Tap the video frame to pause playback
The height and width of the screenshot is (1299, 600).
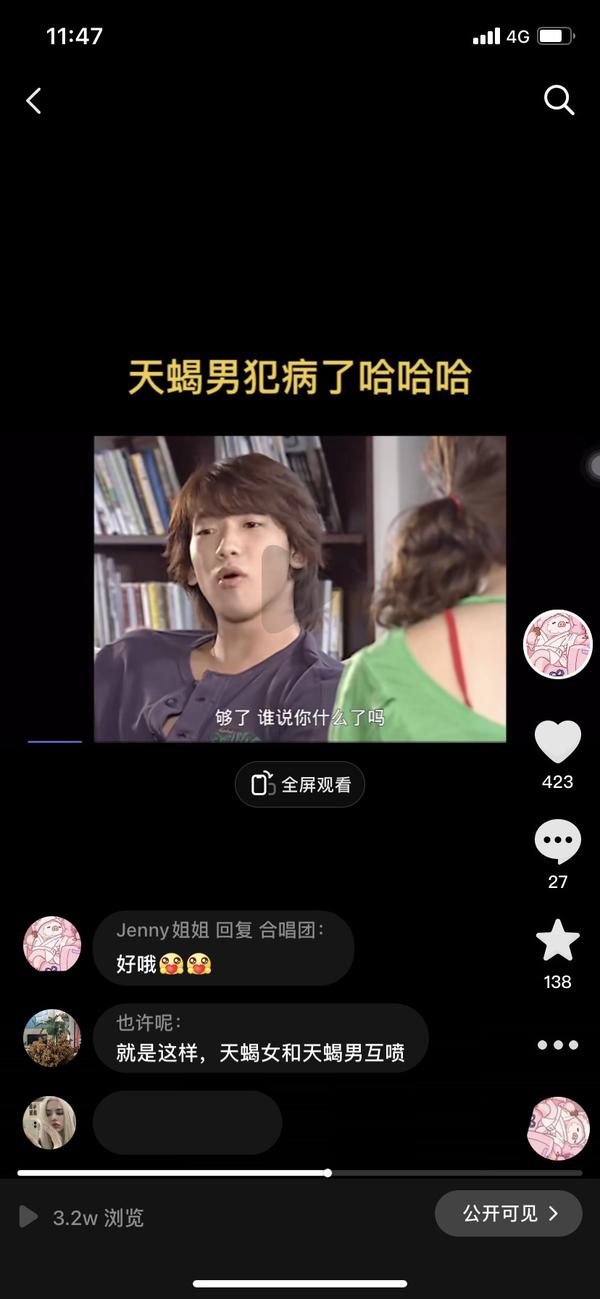(x=300, y=589)
